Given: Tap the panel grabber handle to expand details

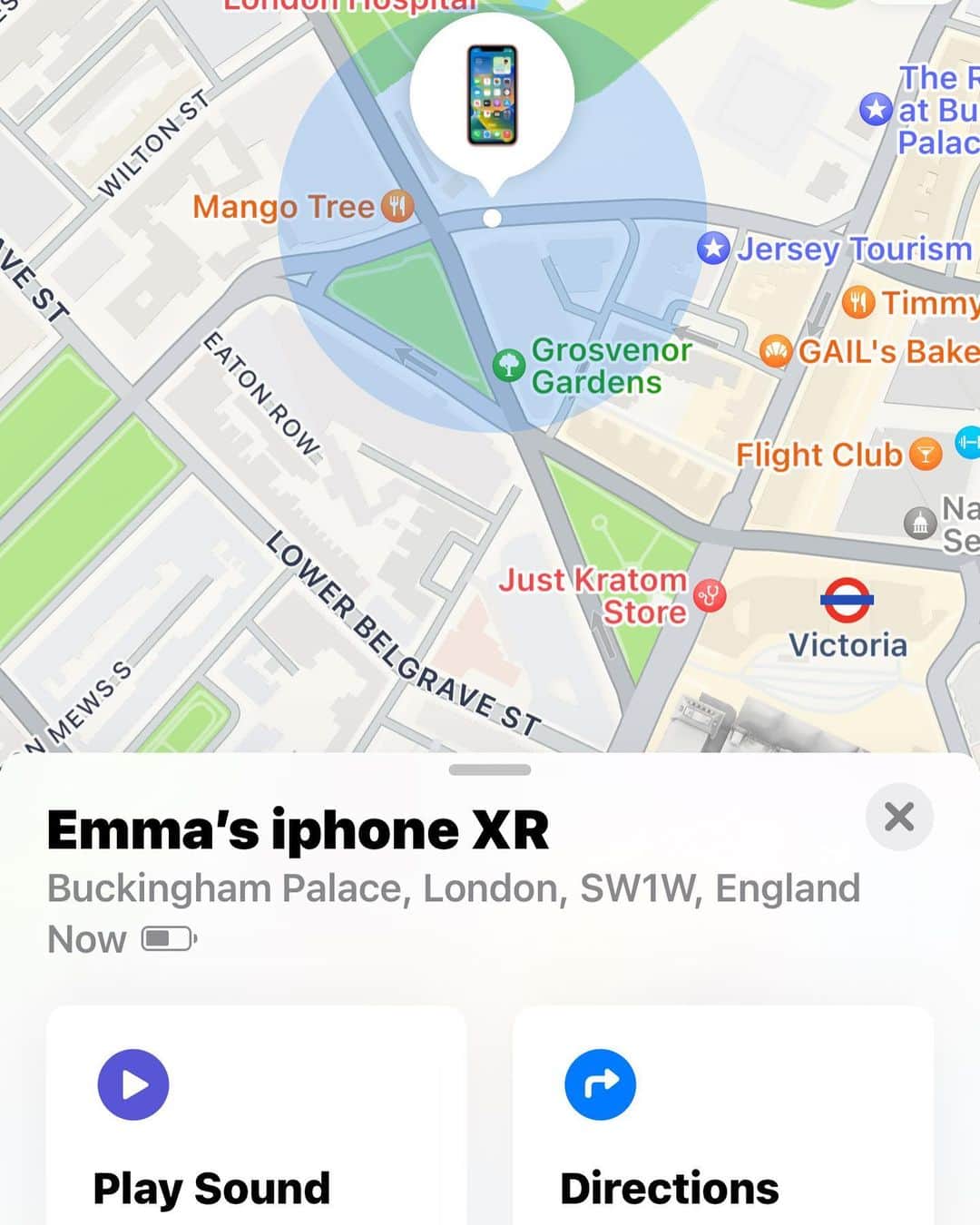Looking at the screenshot, I should coord(490,769).
